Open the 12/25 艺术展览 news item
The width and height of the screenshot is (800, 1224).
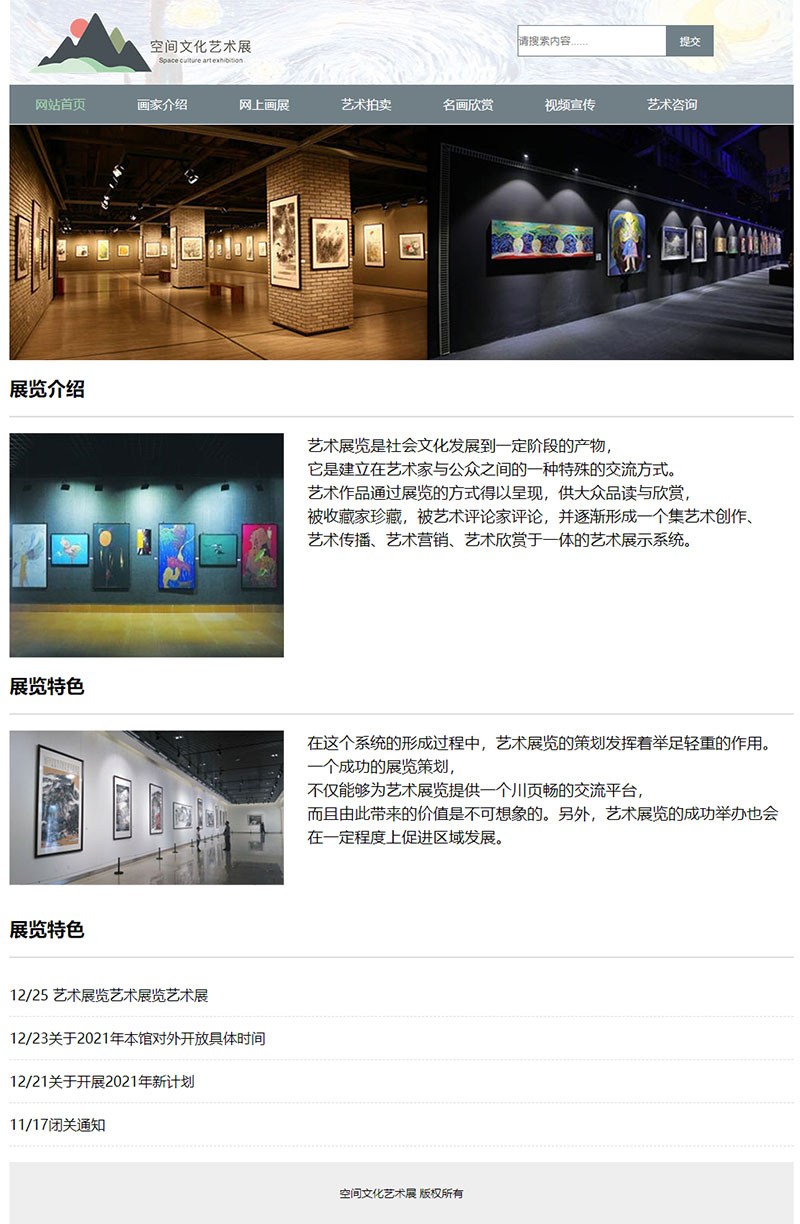pyautogui.click(x=109, y=996)
